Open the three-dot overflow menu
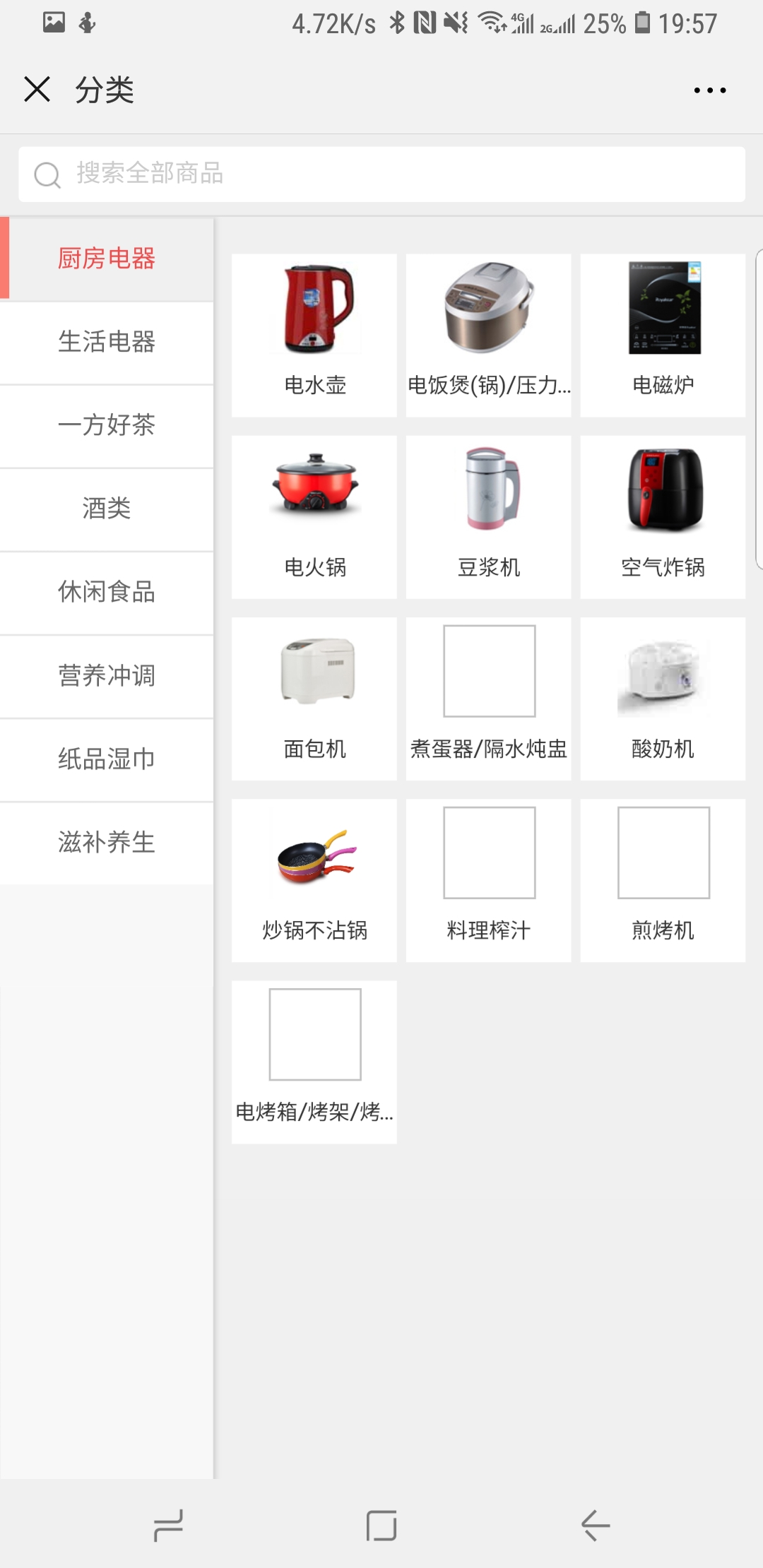This screenshot has height=1568, width=763. pos(709,90)
